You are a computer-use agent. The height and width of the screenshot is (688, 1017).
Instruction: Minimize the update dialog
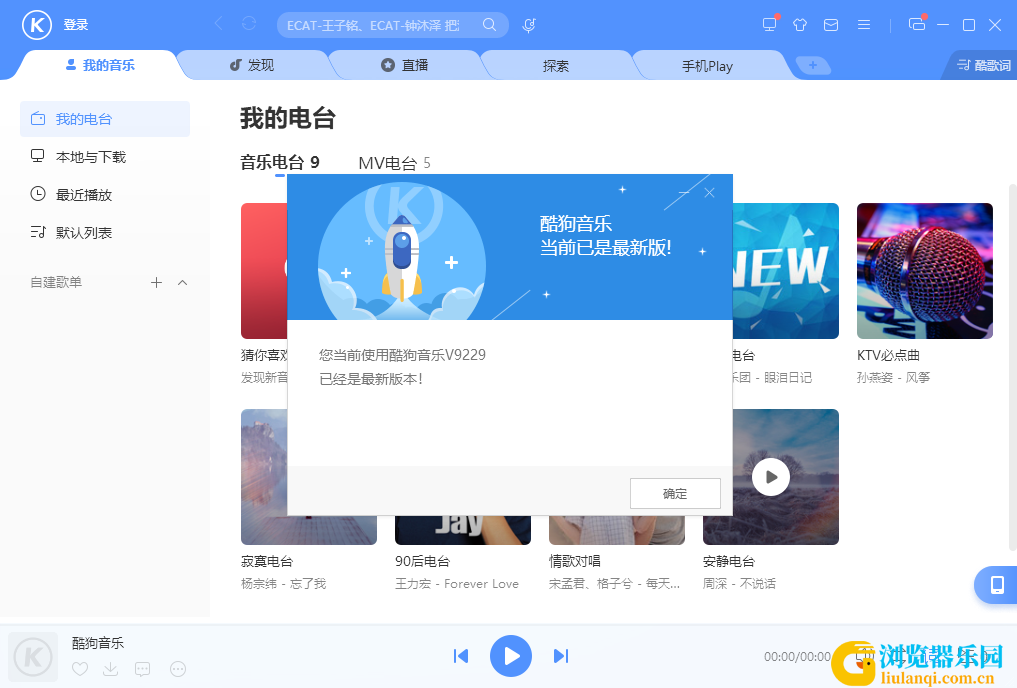coord(684,192)
